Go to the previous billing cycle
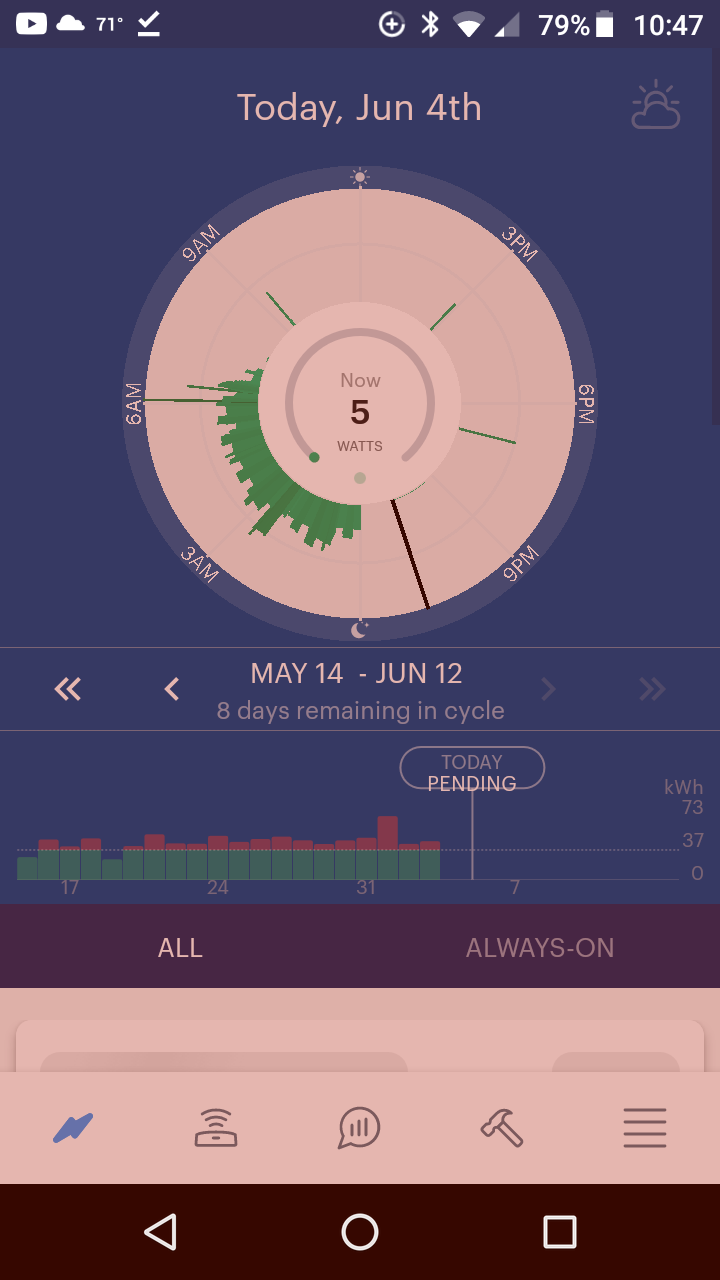Image resolution: width=720 pixels, height=1280 pixels. [172, 689]
